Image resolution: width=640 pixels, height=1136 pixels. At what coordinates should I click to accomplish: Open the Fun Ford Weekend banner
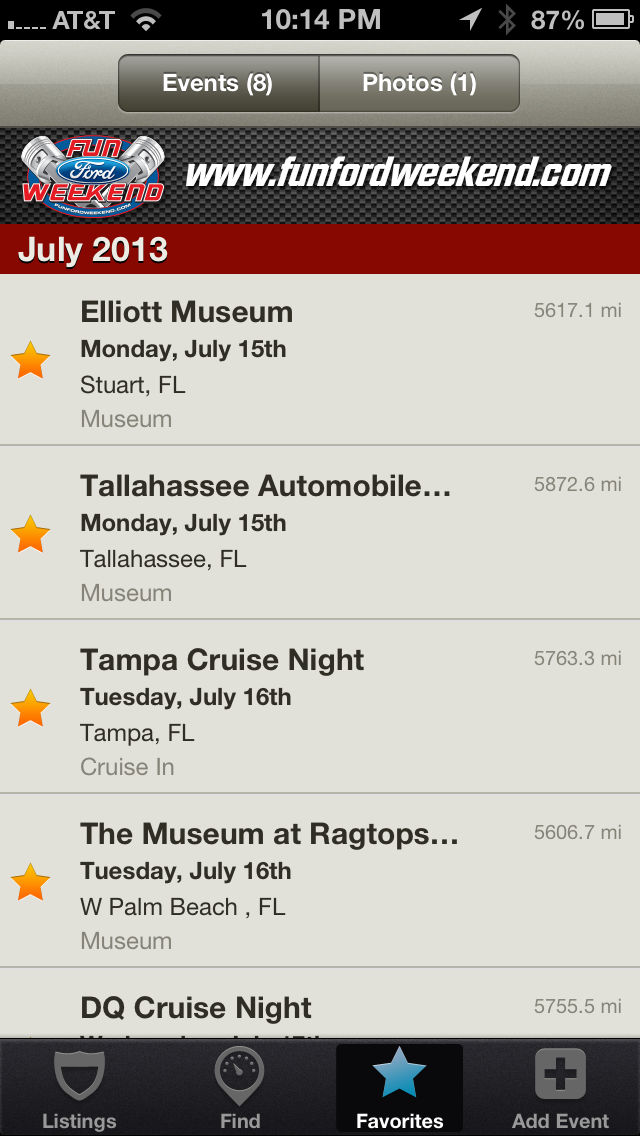click(x=320, y=175)
